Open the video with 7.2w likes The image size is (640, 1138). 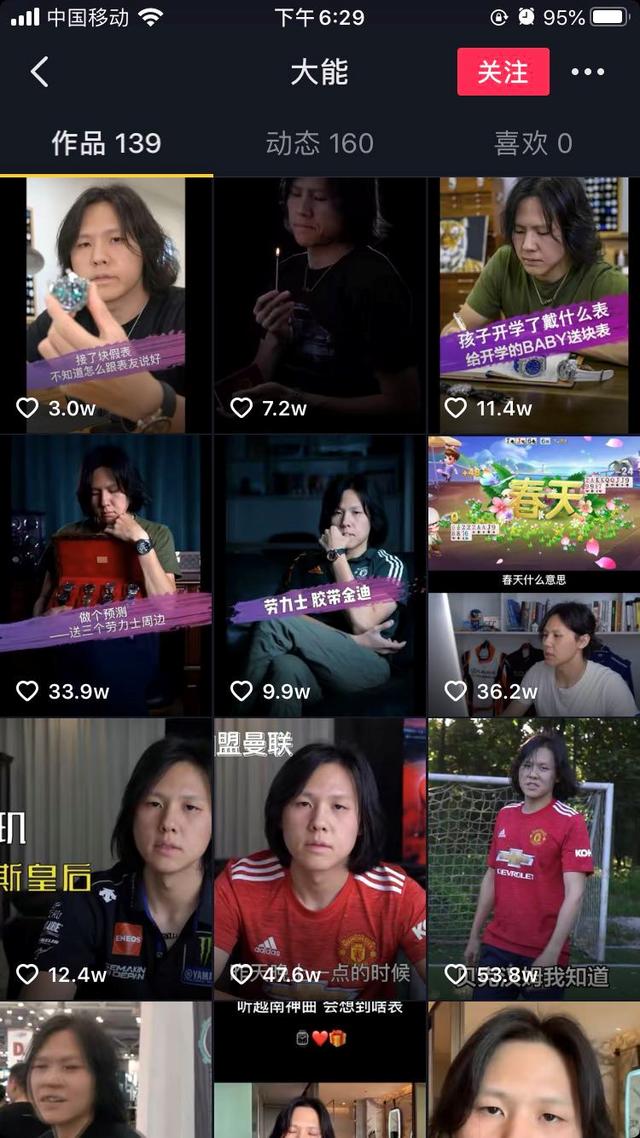[320, 305]
